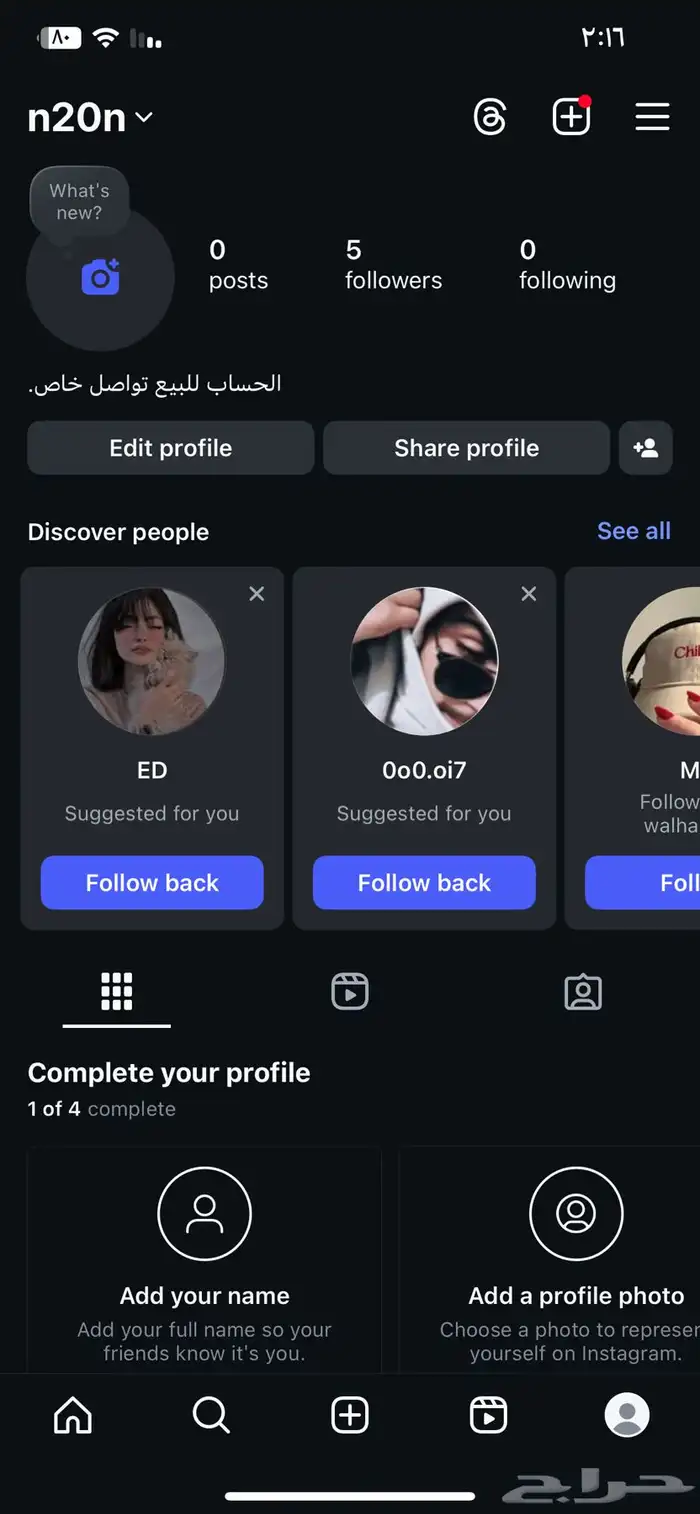
Task: Open the Add your name card
Action: point(204,1260)
